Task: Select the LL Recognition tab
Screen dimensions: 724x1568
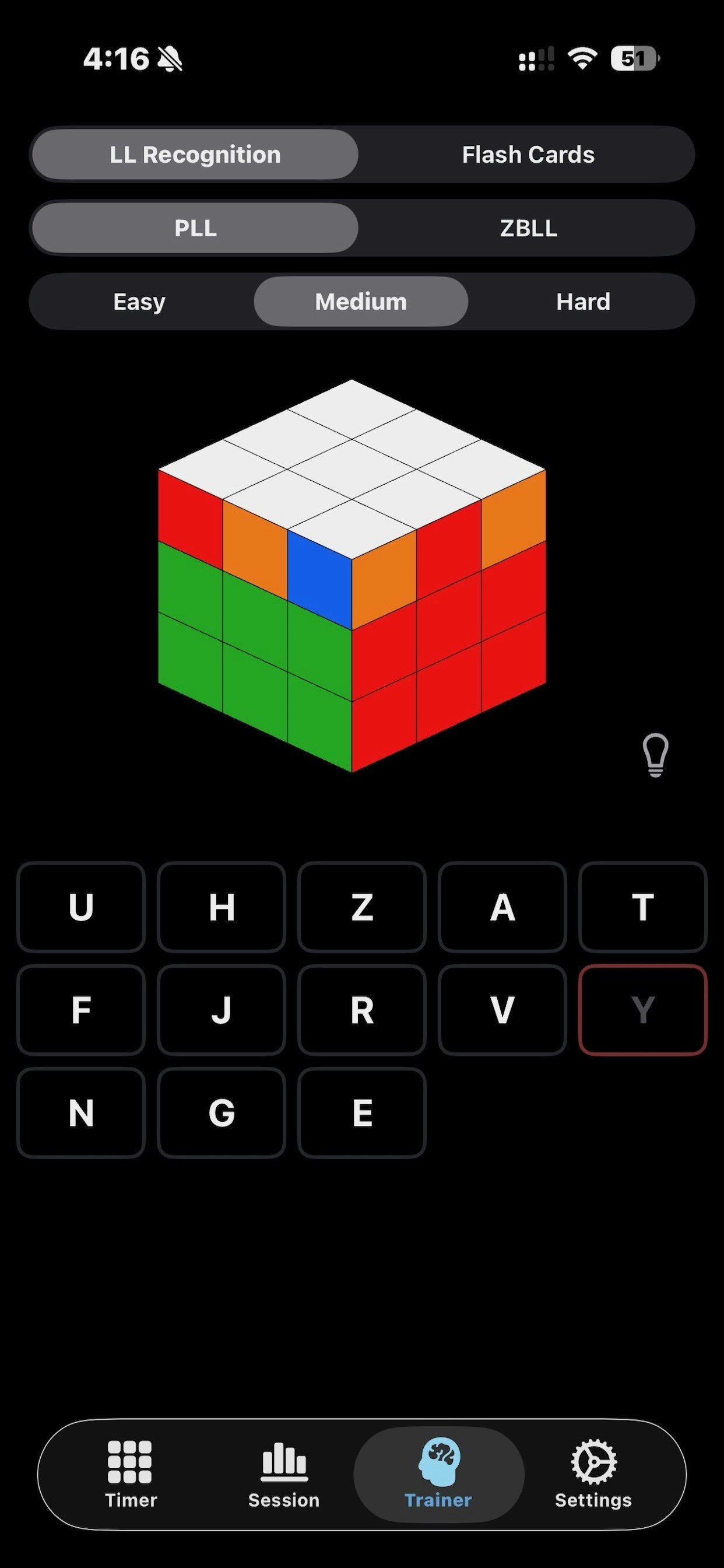Action: point(195,155)
